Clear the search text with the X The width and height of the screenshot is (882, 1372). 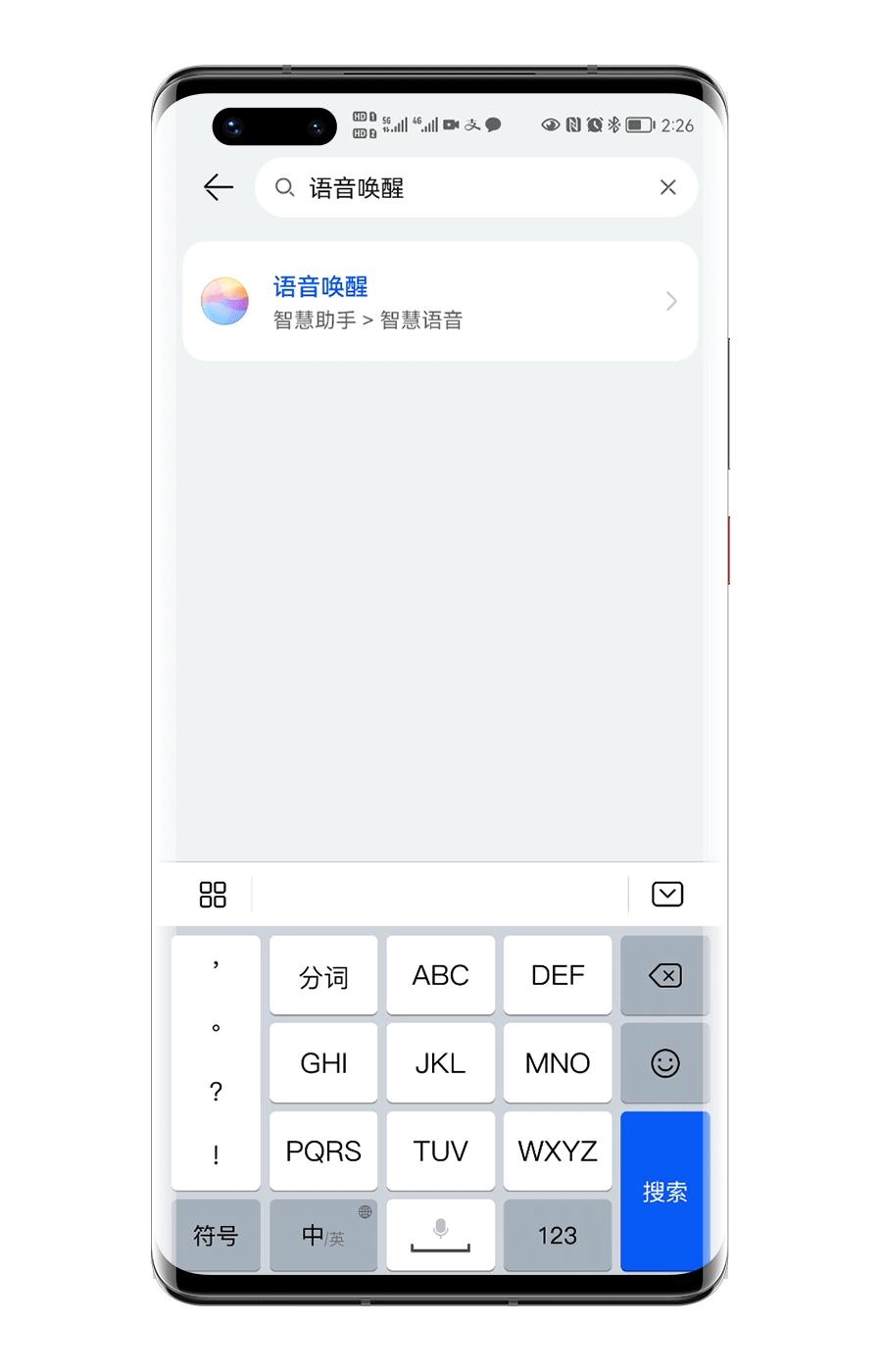tap(668, 187)
